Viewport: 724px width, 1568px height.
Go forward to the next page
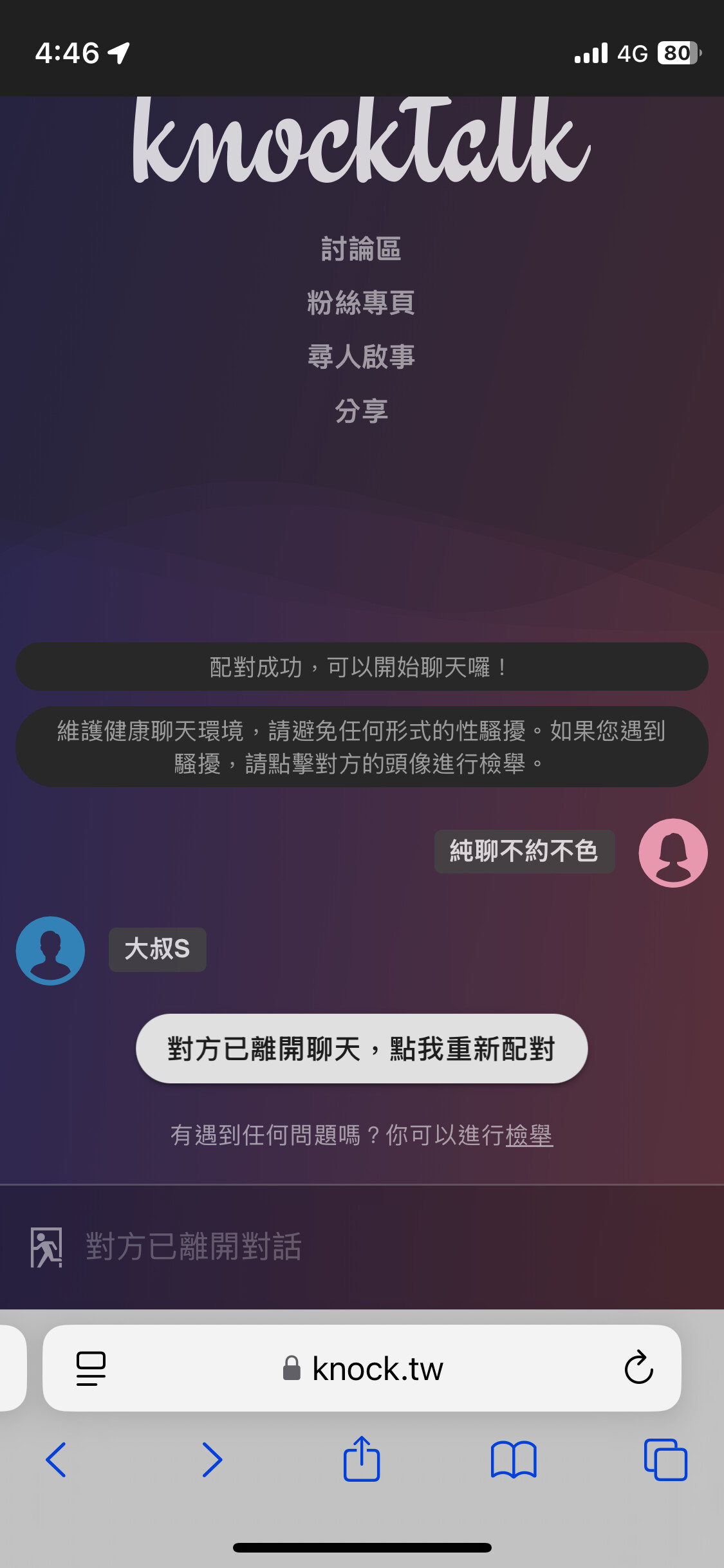click(x=212, y=1460)
